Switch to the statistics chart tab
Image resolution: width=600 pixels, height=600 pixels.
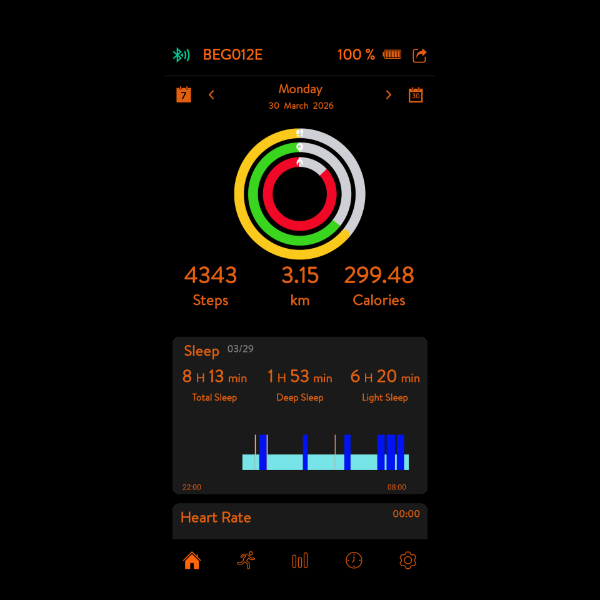(300, 561)
